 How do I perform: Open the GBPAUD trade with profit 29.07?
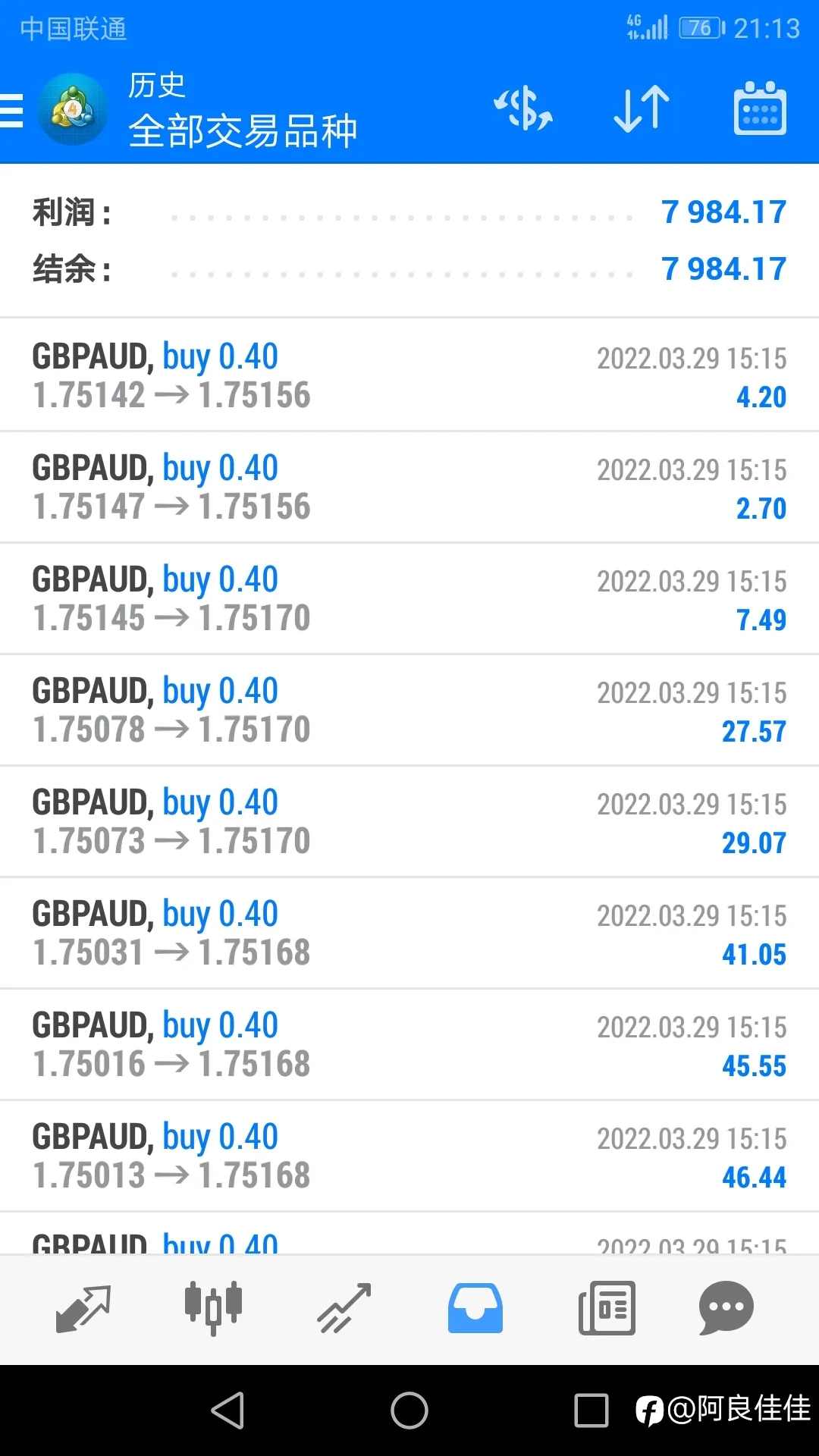coord(409,821)
